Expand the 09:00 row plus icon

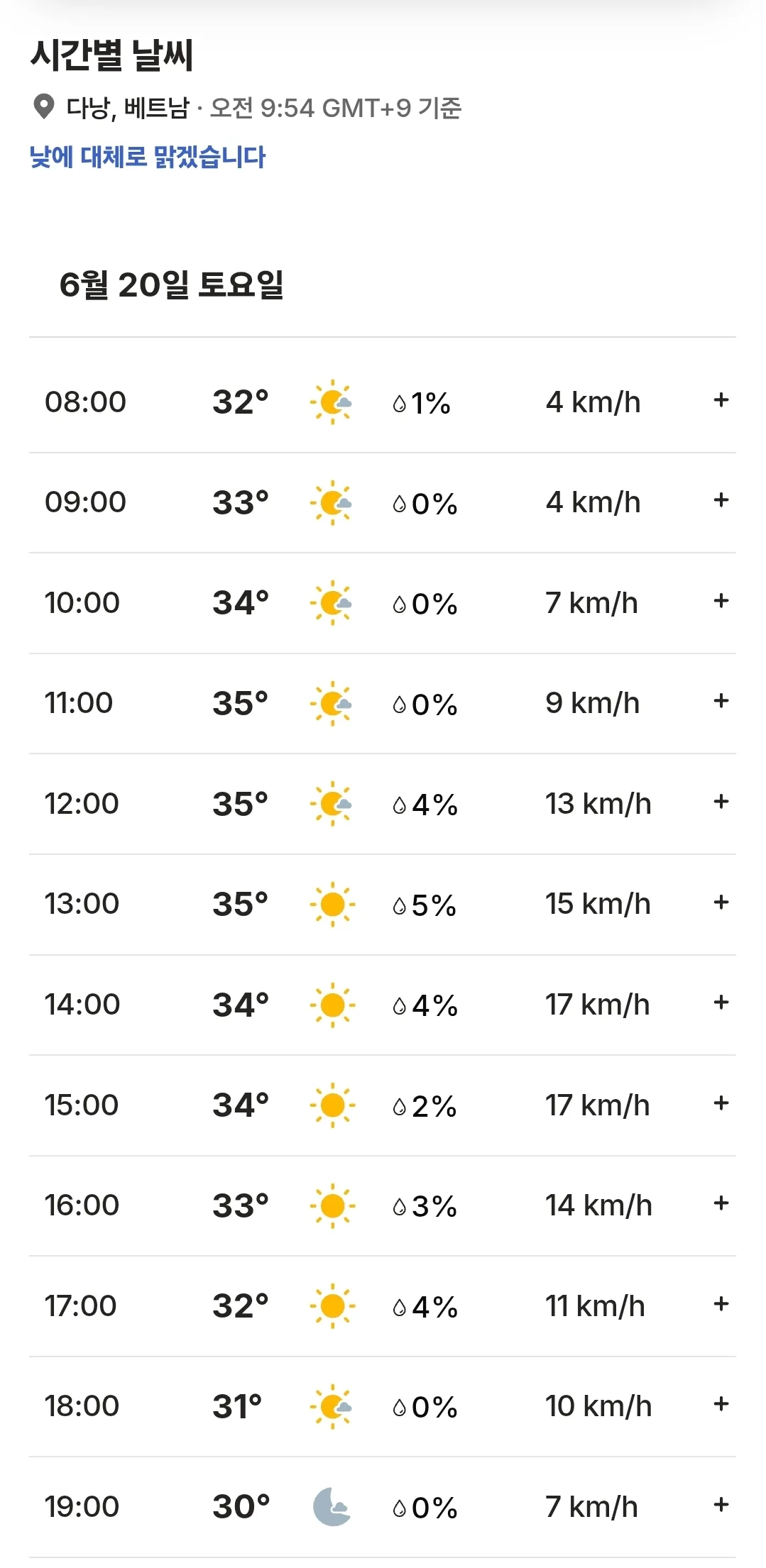[x=721, y=500]
